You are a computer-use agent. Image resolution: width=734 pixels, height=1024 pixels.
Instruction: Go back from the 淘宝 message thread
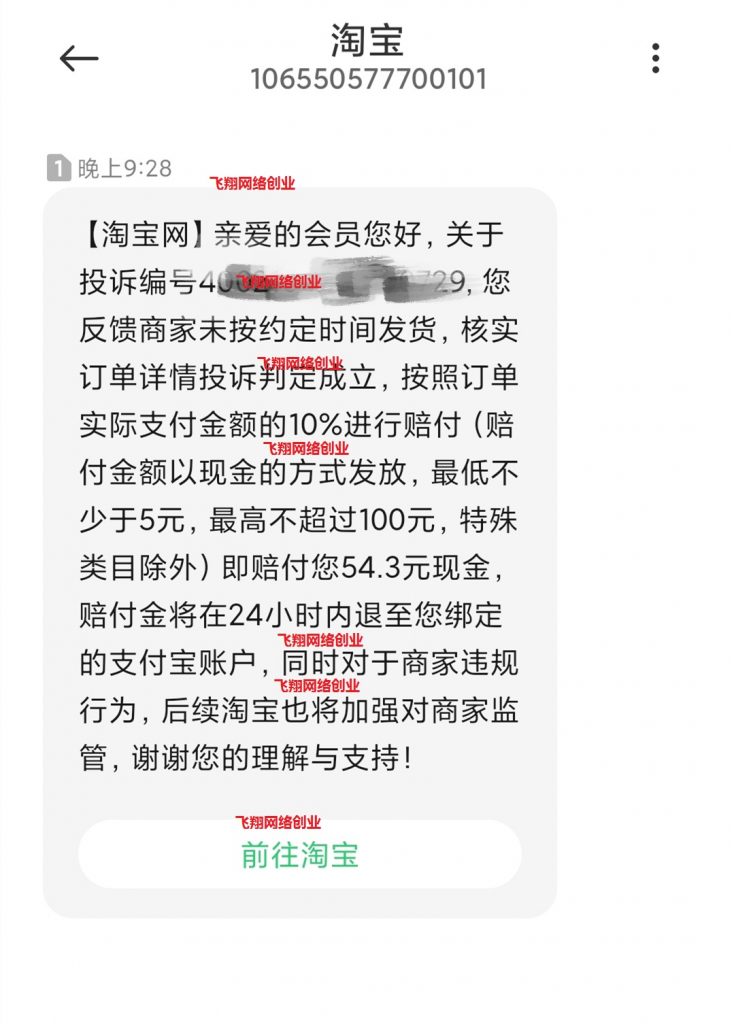pos(79,59)
